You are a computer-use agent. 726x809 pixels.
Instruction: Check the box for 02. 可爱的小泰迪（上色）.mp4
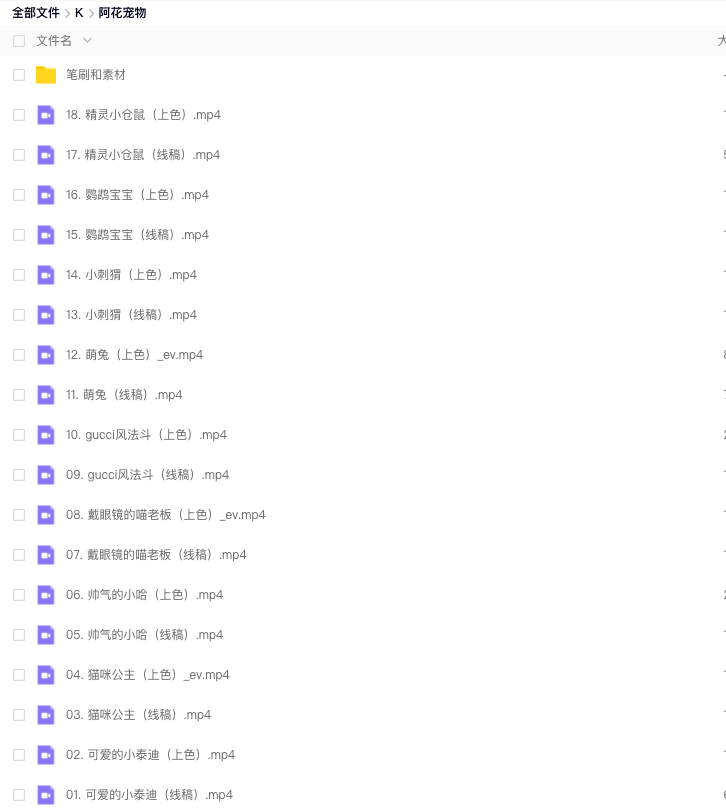pos(19,755)
